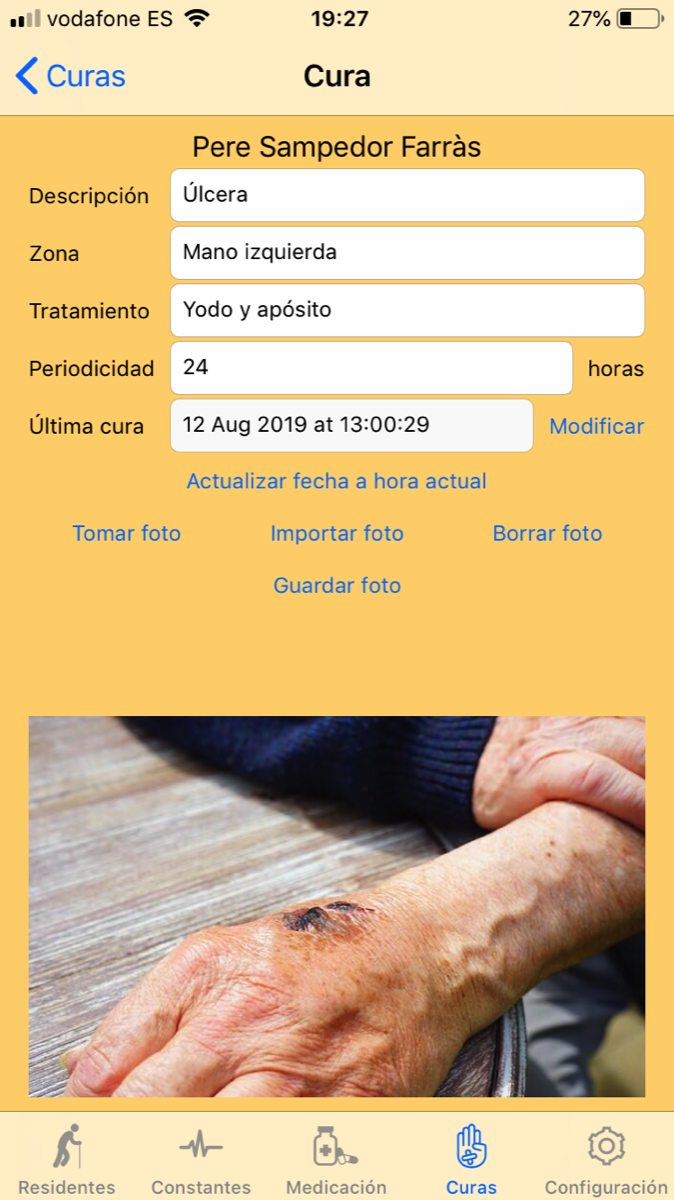Switch to the Medicación tab
674x1200 pixels.
(x=336, y=1159)
